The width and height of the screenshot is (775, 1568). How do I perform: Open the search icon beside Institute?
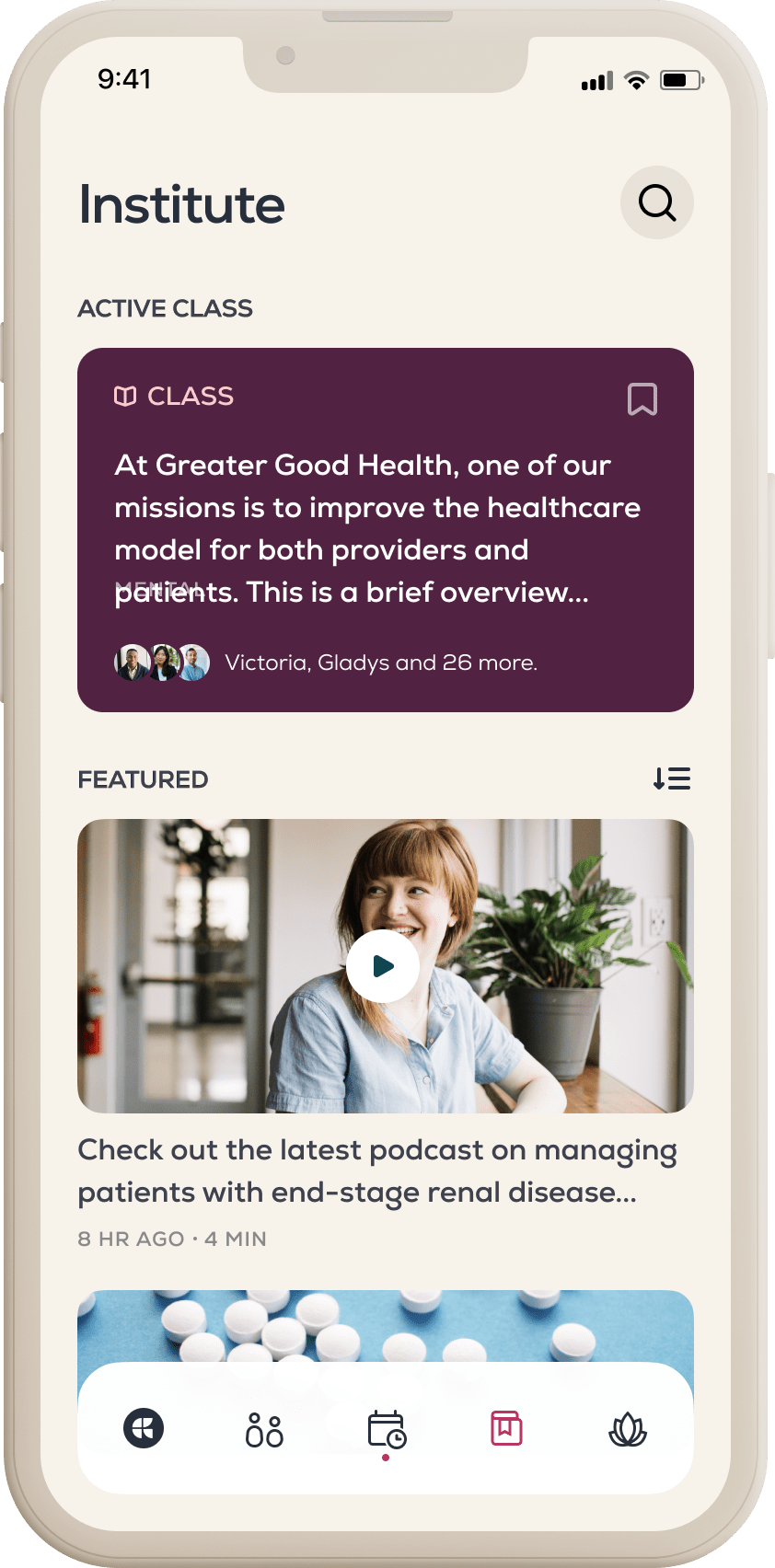point(656,202)
